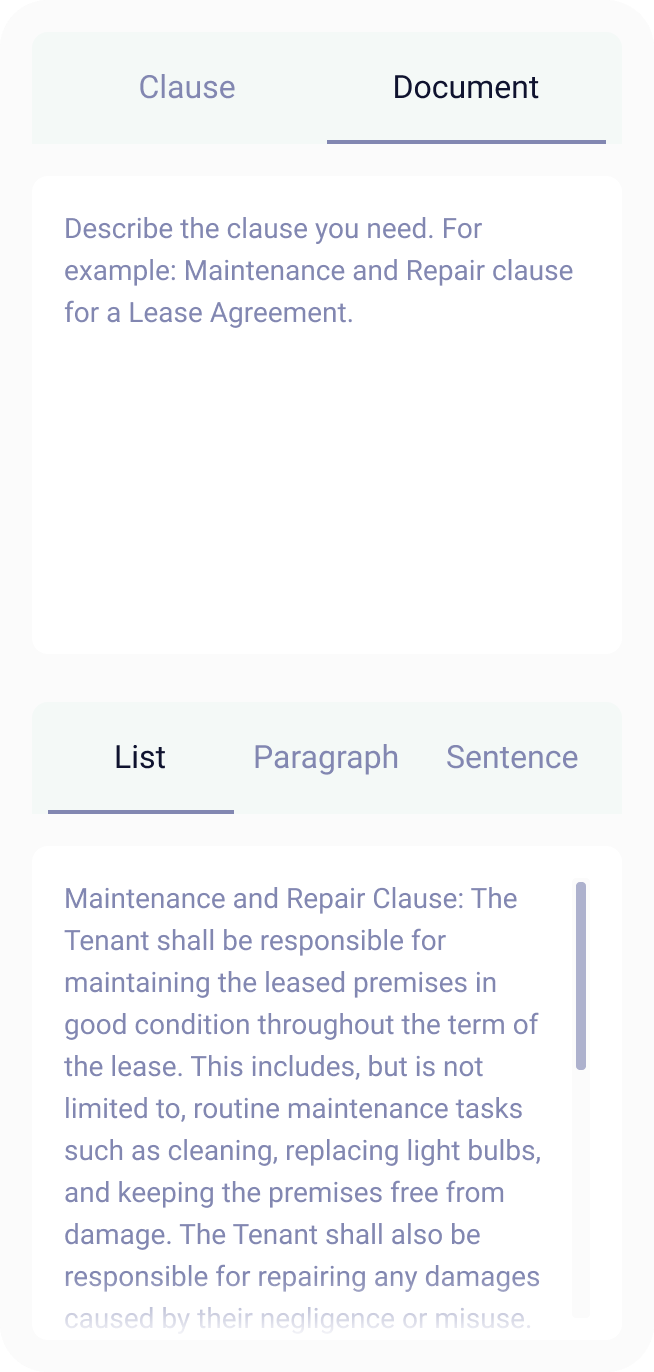
Task: Switch to the Paragraph format tab
Action: pyautogui.click(x=326, y=758)
